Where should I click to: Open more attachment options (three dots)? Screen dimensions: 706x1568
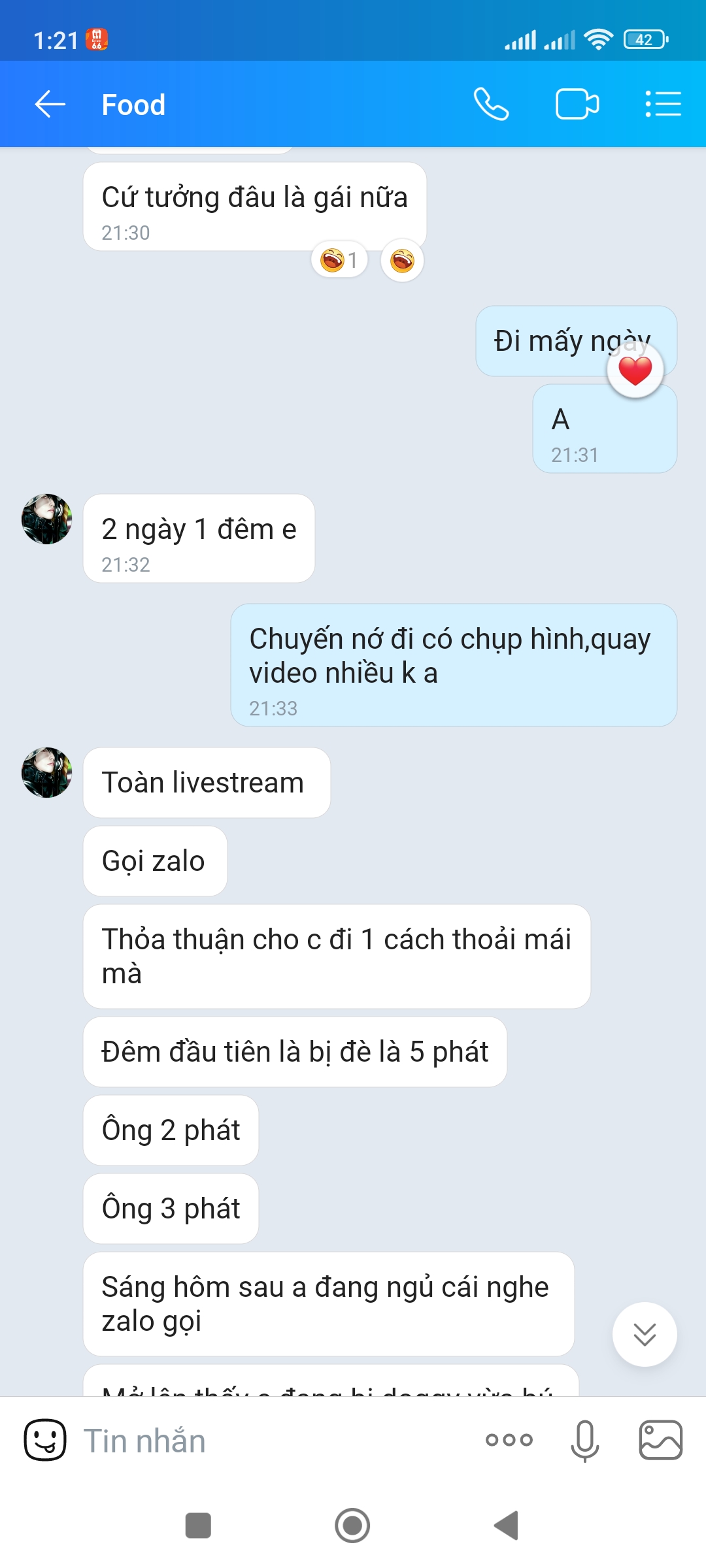tap(509, 1440)
